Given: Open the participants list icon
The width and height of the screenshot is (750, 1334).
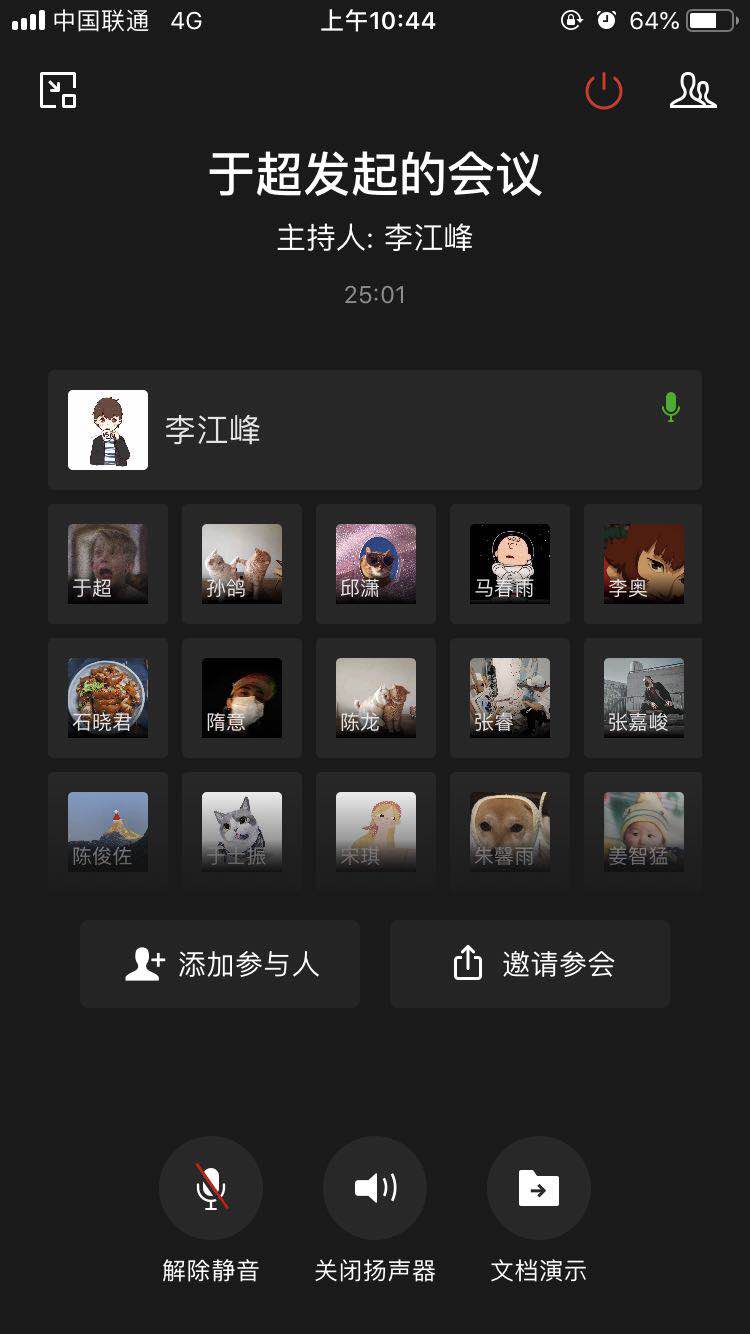Looking at the screenshot, I should pyautogui.click(x=692, y=91).
